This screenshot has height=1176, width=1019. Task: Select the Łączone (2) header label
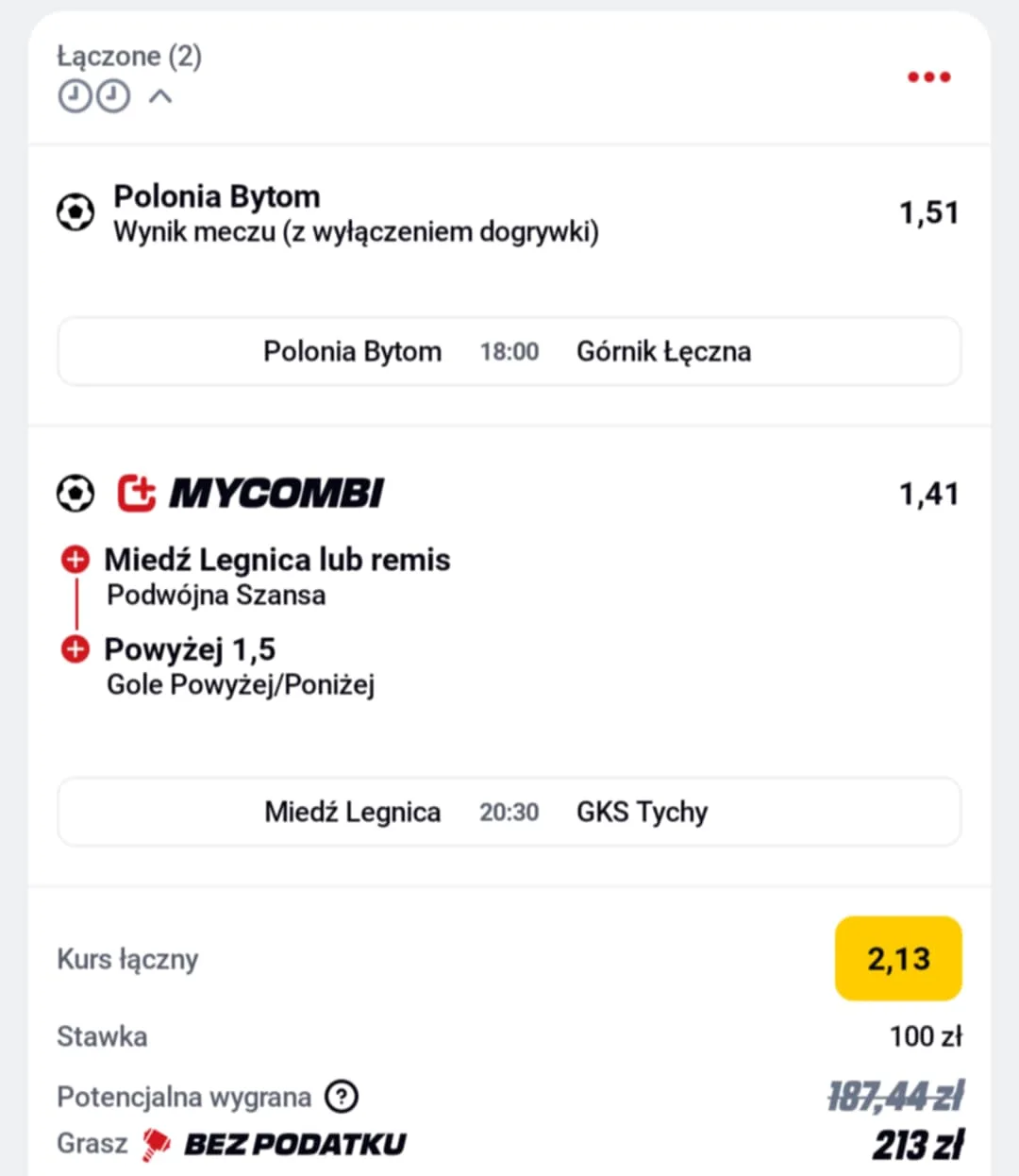(x=128, y=56)
